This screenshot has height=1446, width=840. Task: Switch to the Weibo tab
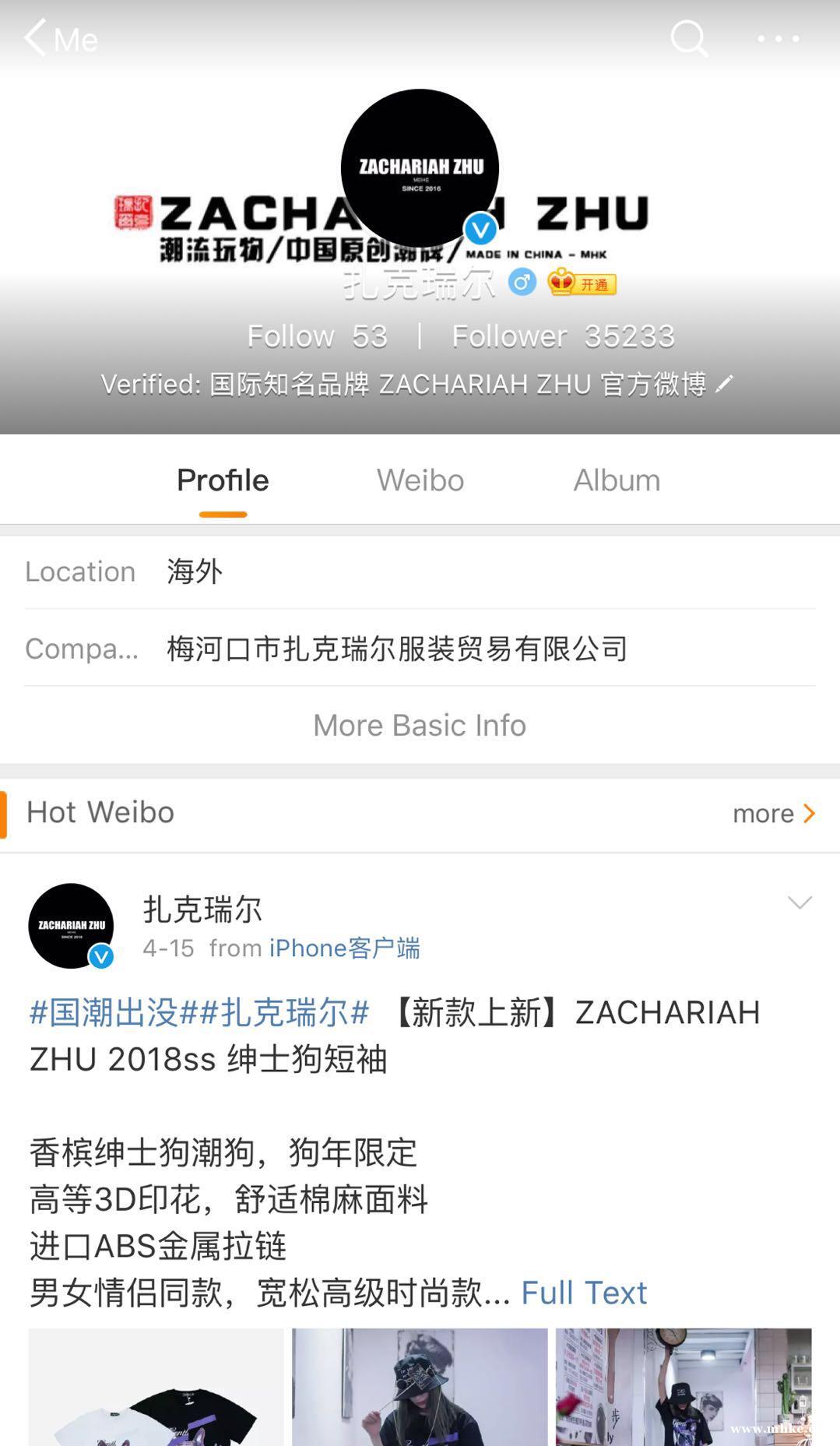420,480
